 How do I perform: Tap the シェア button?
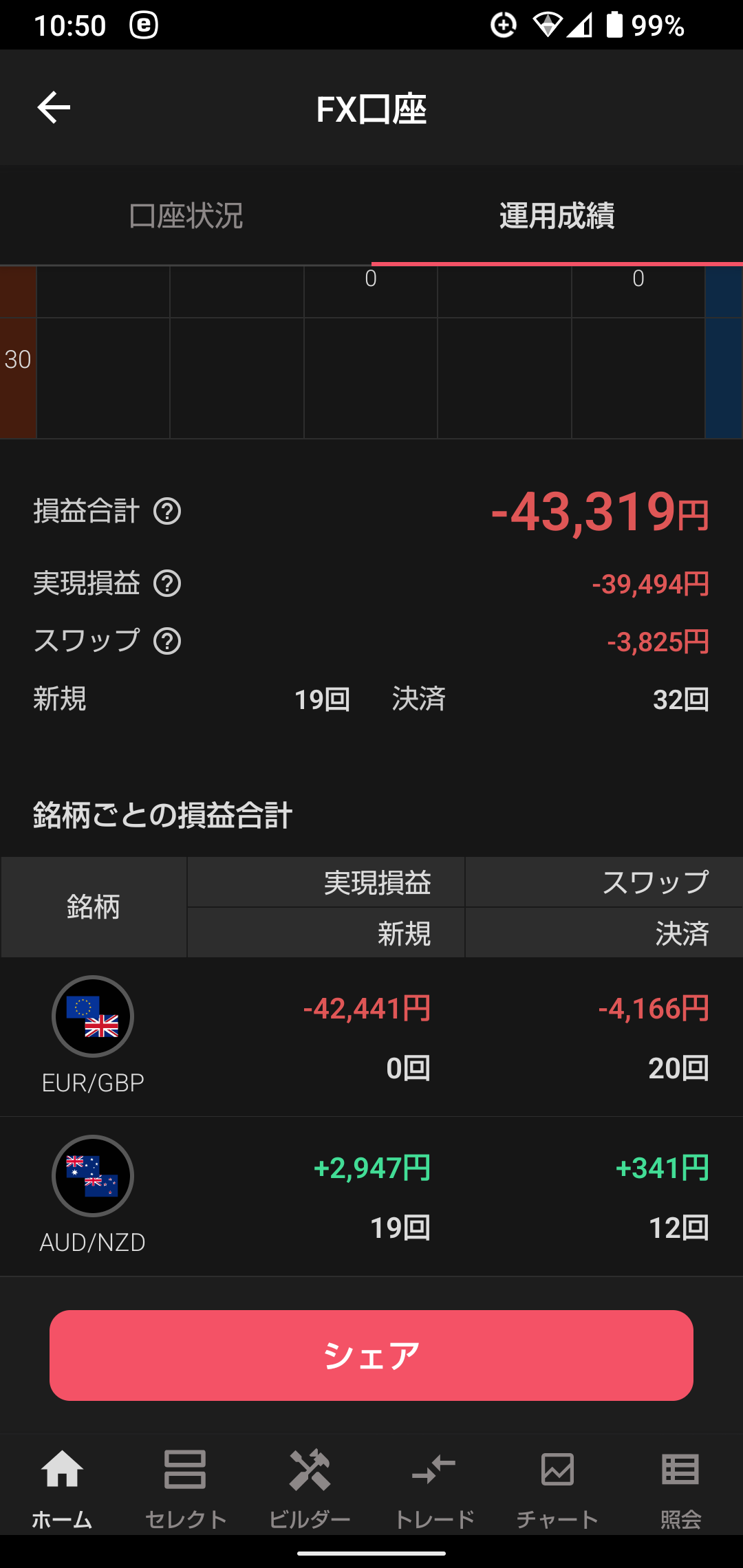[371, 1355]
